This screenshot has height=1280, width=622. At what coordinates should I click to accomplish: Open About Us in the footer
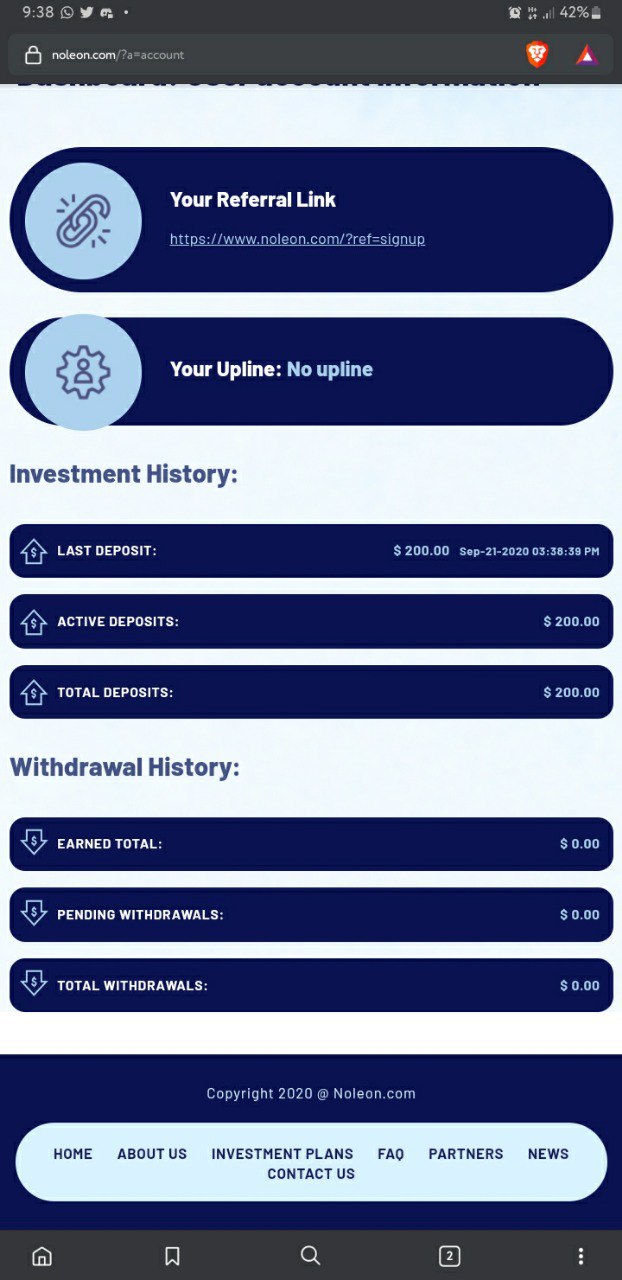(152, 1154)
